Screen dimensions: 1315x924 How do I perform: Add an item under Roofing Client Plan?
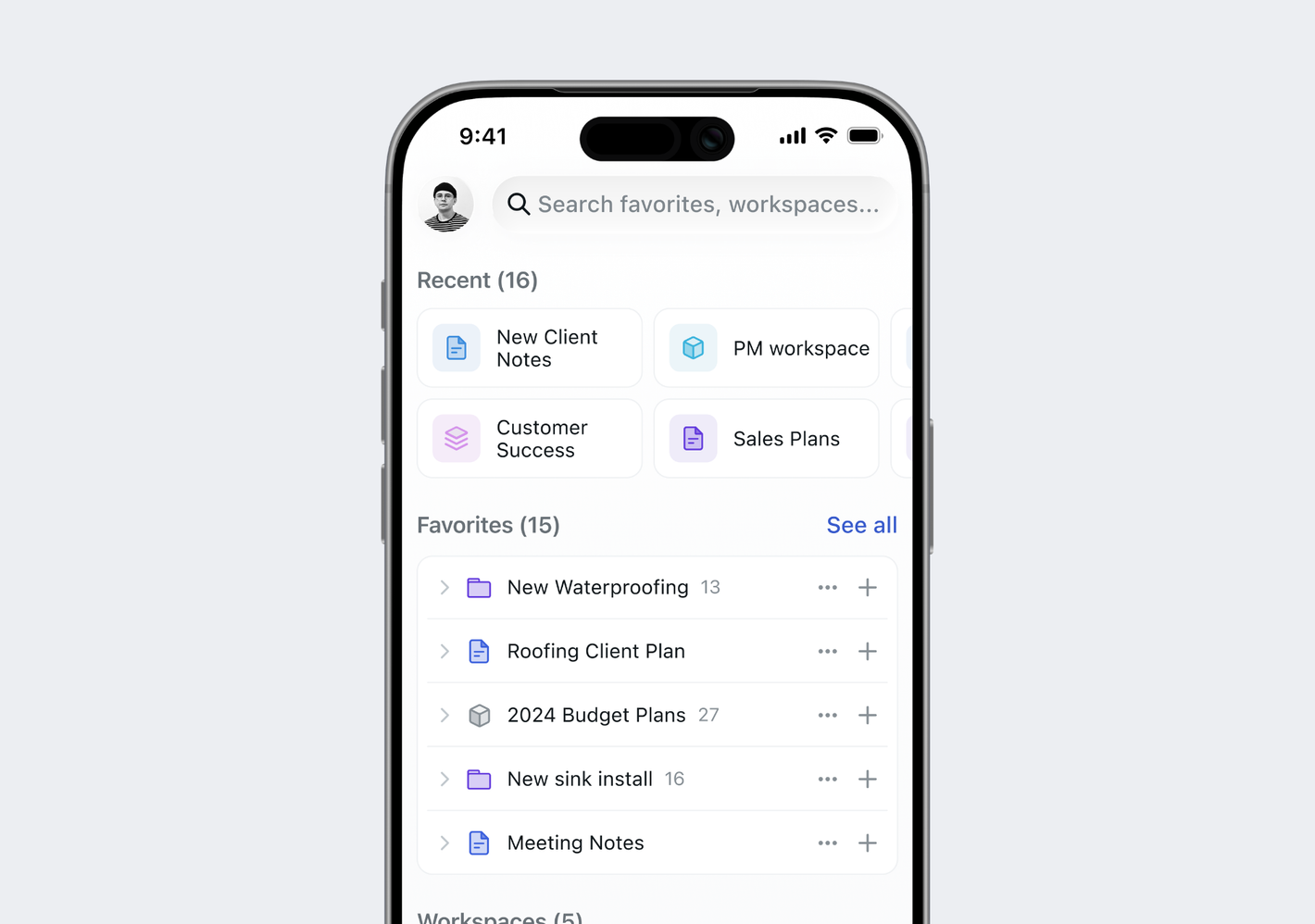pos(868,652)
